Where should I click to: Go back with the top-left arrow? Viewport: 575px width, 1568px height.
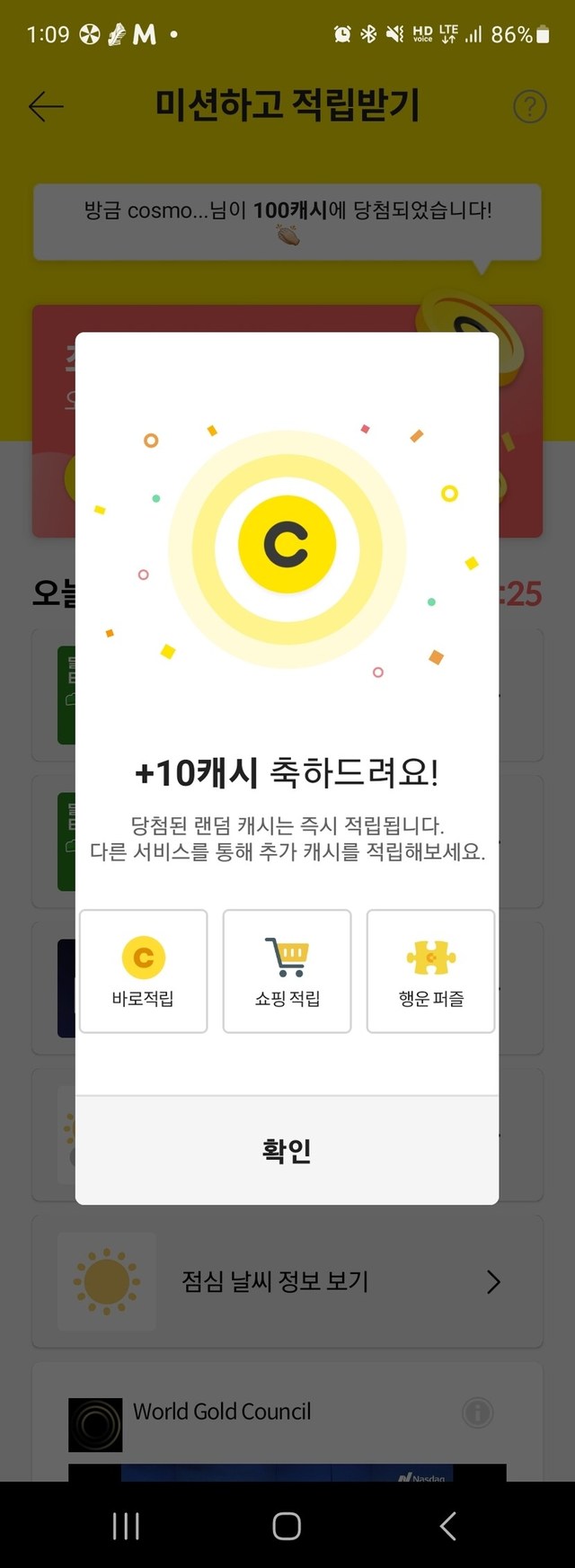[46, 107]
